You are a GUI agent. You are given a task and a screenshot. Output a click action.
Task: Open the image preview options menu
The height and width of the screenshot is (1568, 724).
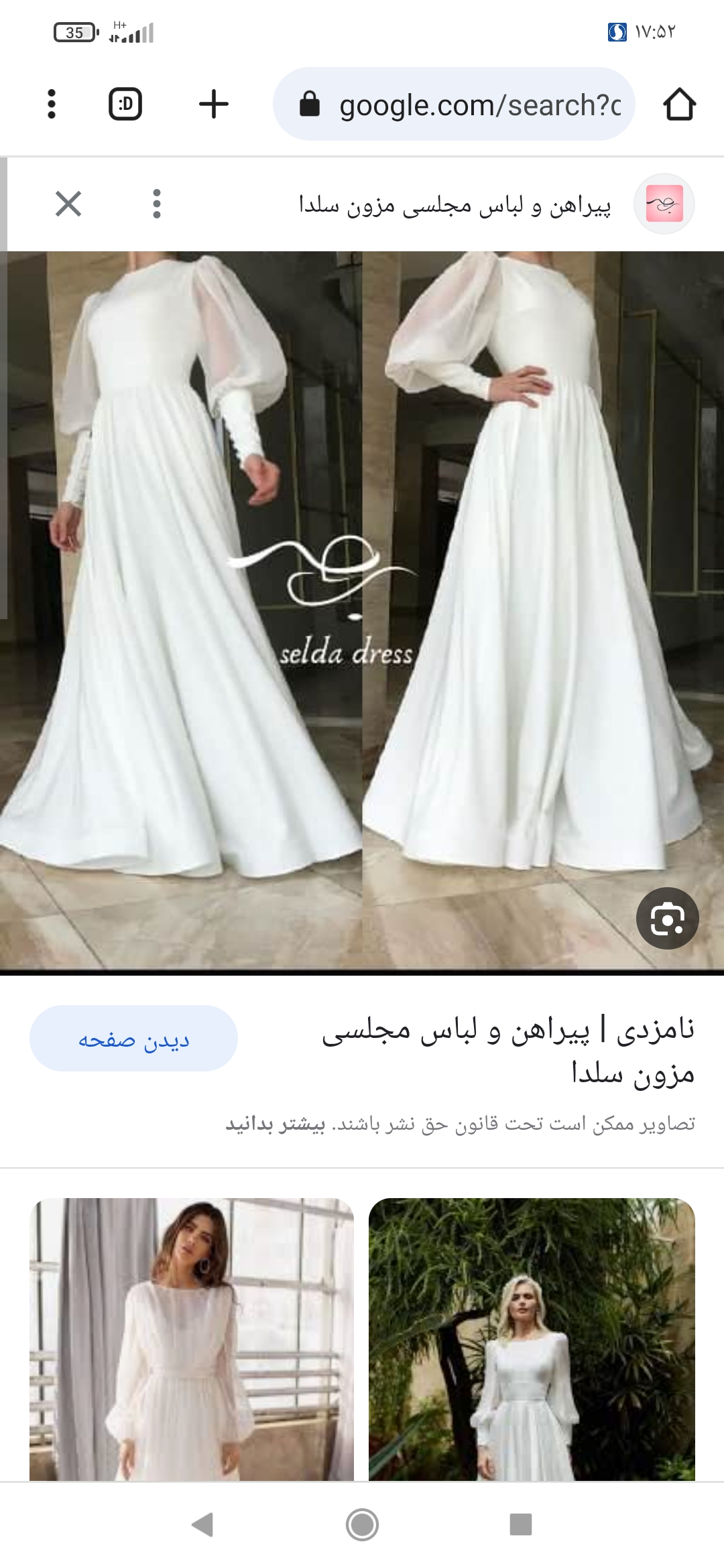coord(157,204)
